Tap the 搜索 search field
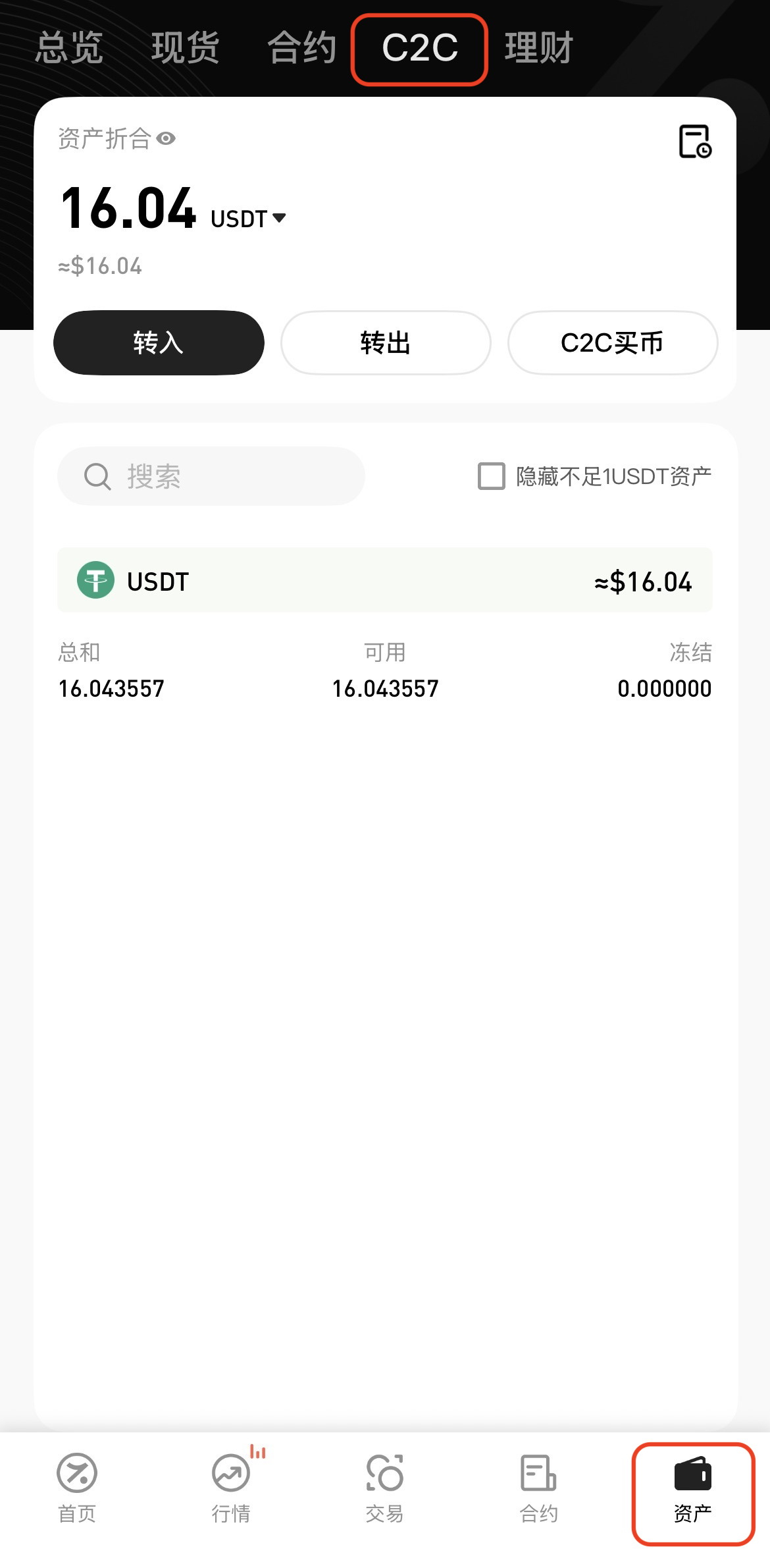Viewport: 770px width, 1568px height. click(x=211, y=476)
